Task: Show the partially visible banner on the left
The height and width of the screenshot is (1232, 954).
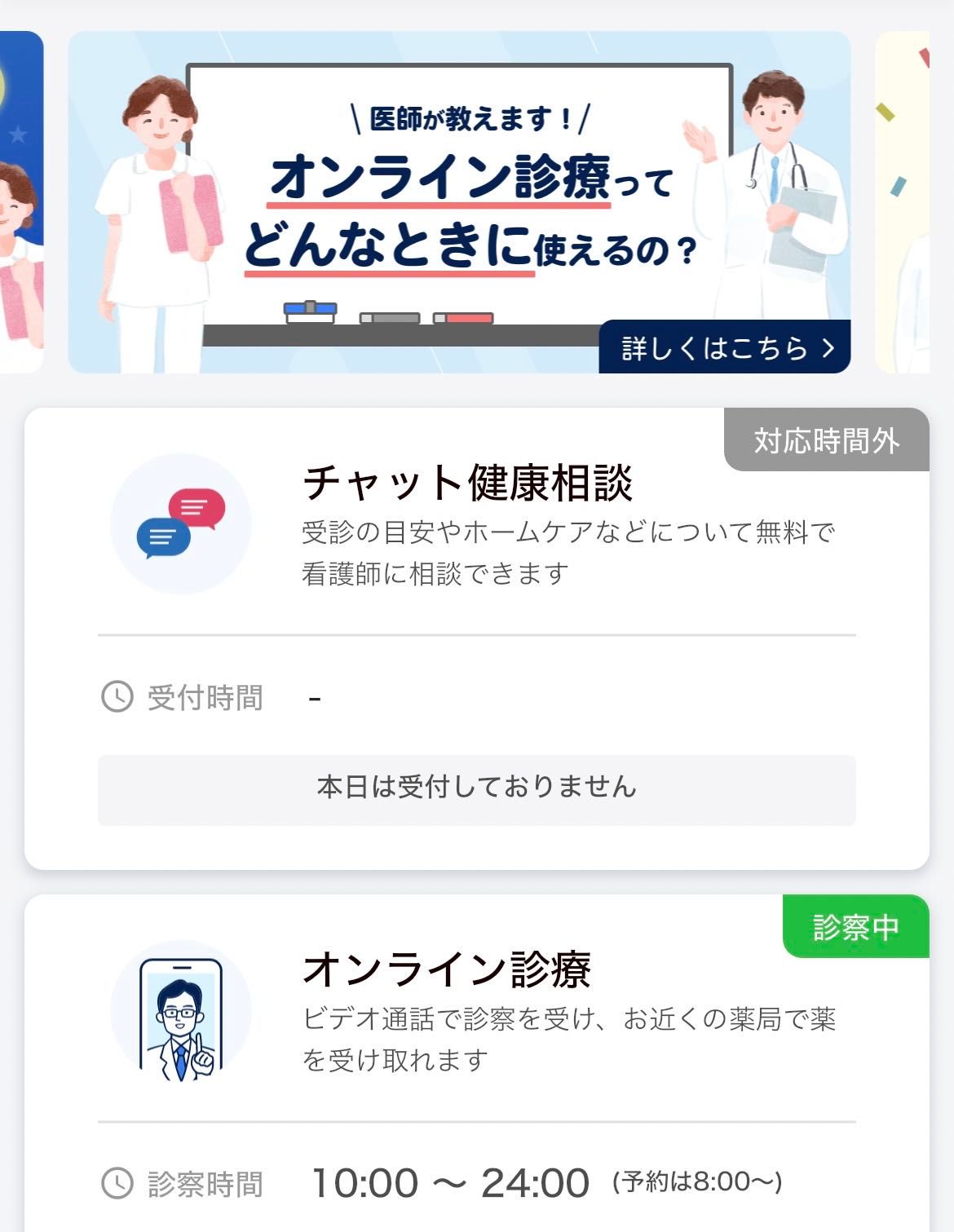Action: pos(21,202)
